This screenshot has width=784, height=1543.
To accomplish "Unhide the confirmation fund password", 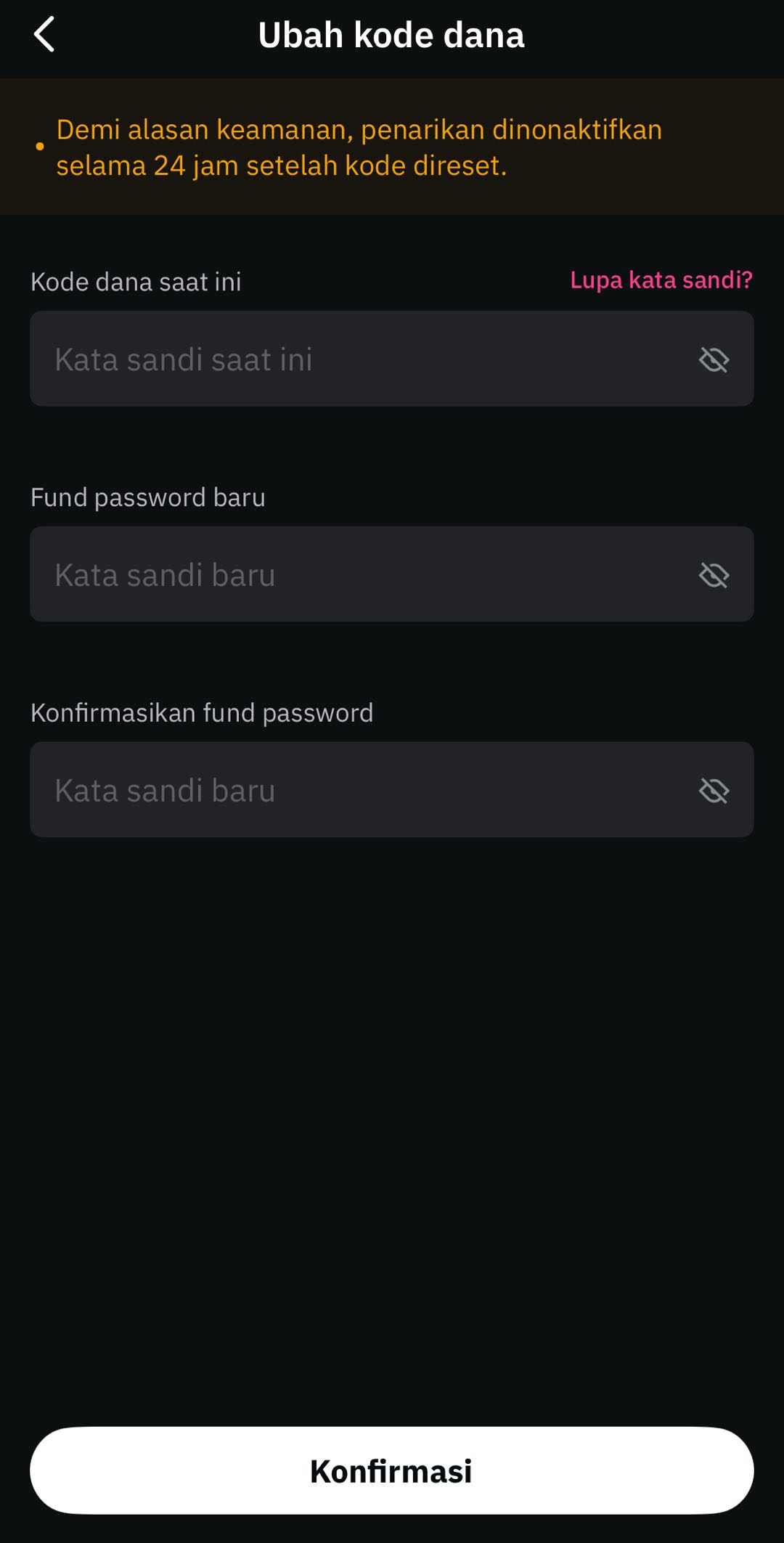I will [714, 790].
